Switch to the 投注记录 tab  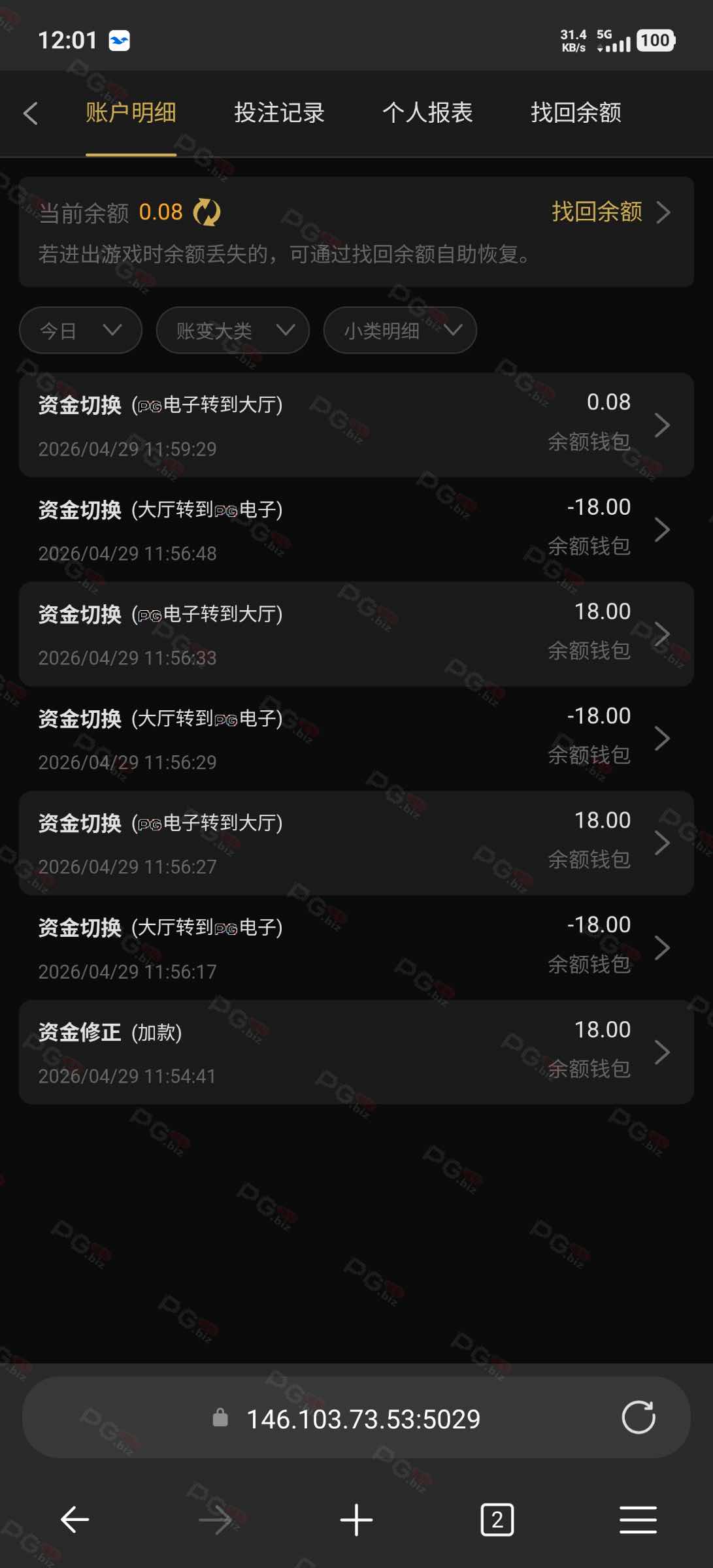coord(279,113)
